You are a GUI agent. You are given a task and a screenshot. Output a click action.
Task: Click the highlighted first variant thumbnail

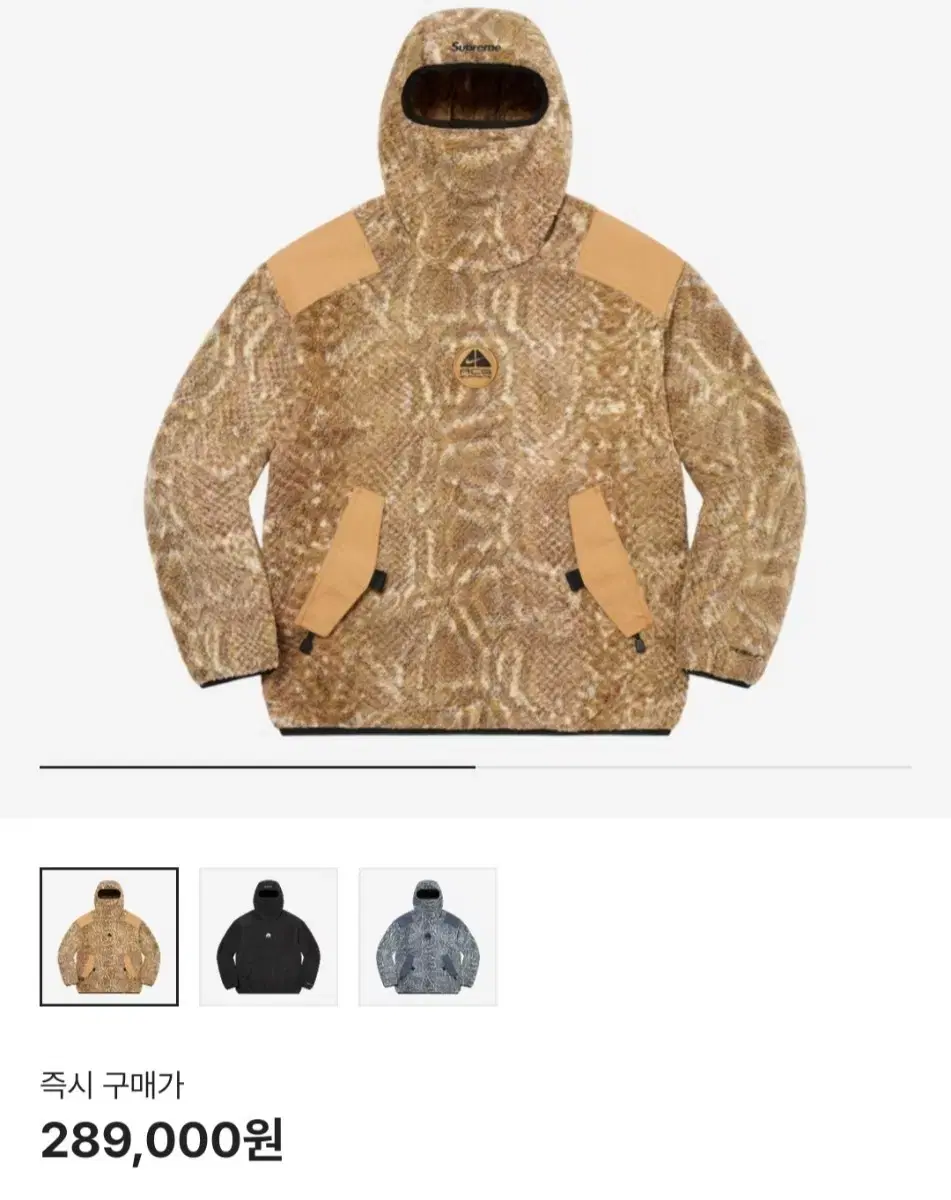coord(106,935)
